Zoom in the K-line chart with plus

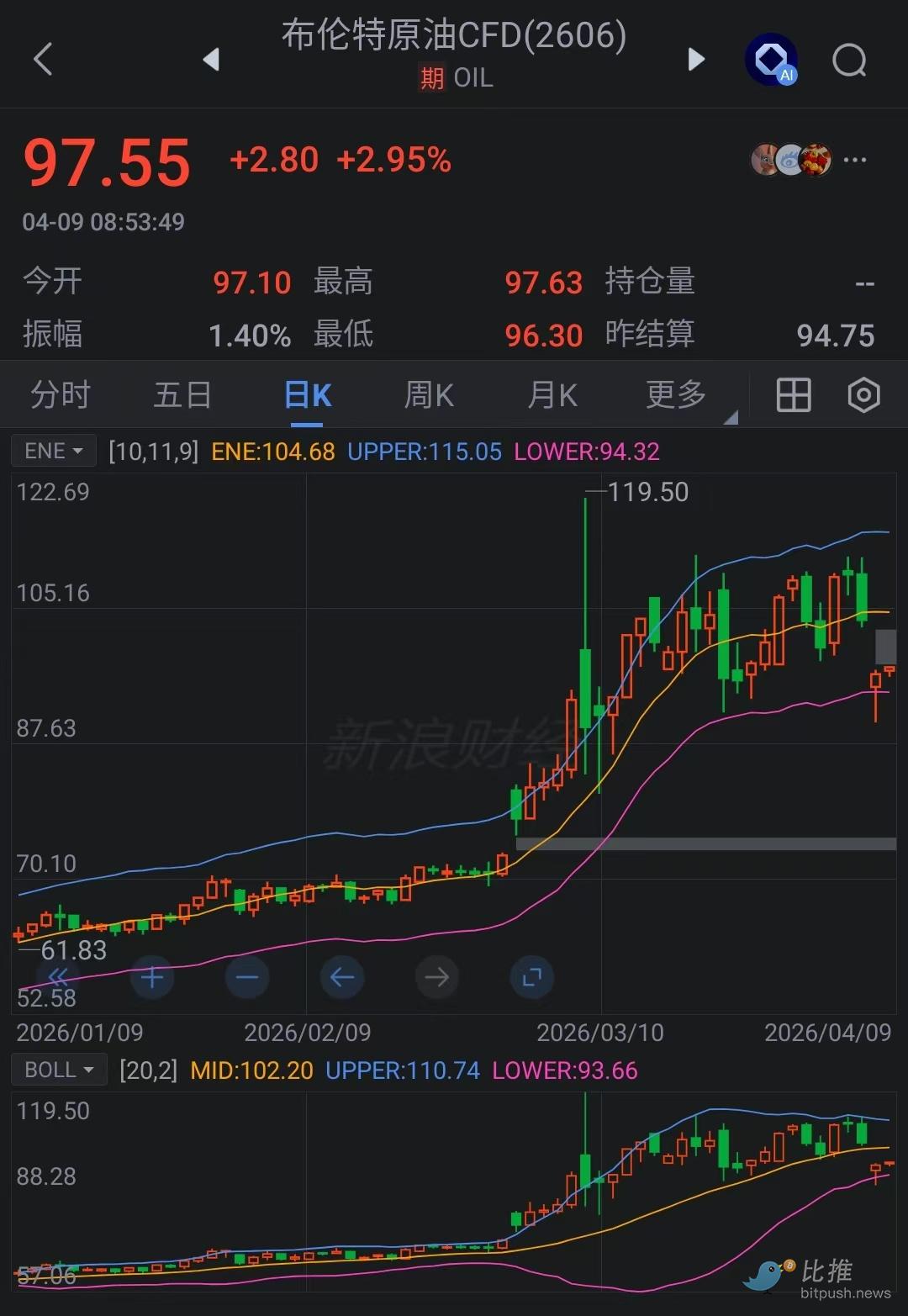pyautogui.click(x=152, y=977)
